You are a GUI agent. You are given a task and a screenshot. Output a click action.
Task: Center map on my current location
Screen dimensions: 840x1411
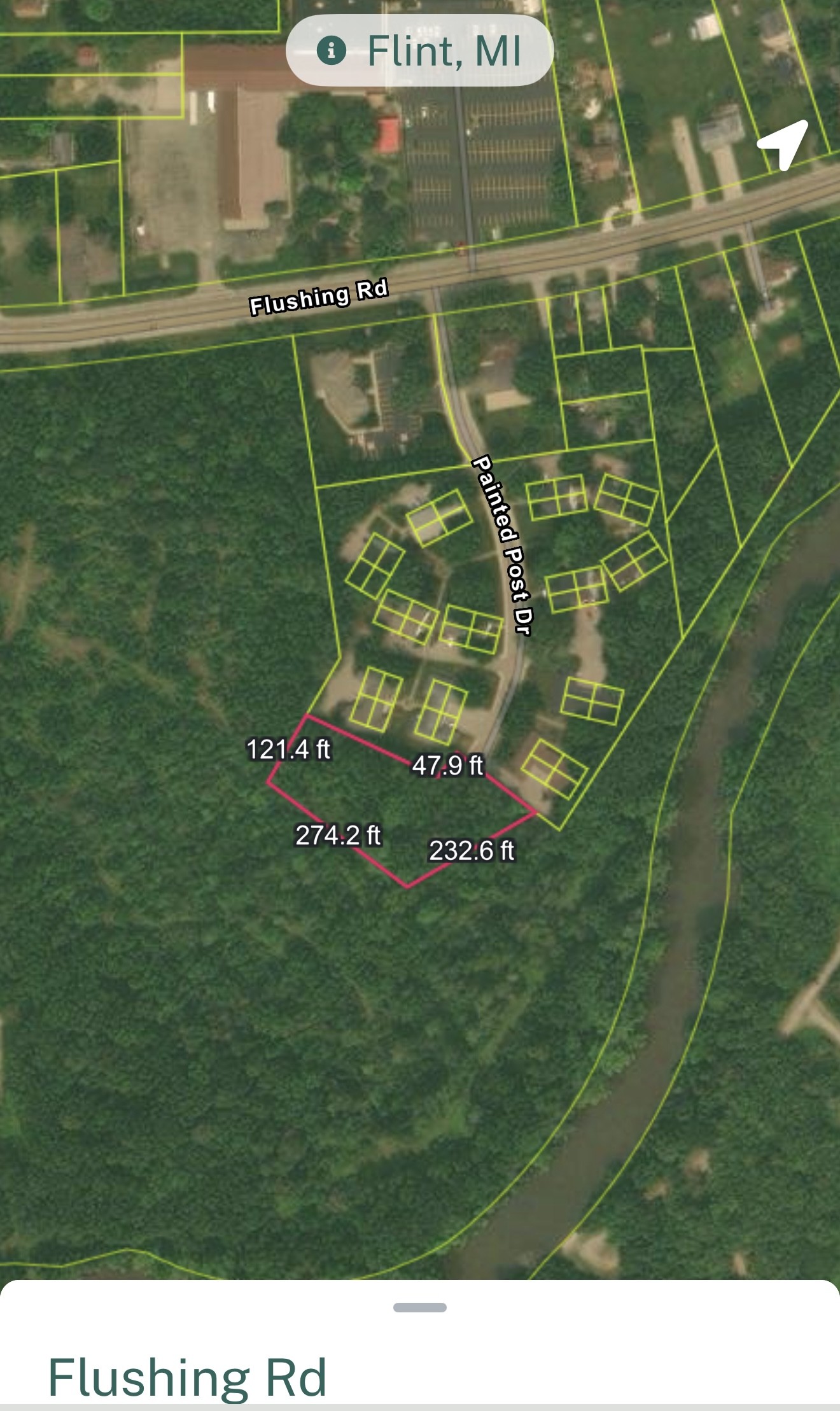click(x=782, y=144)
